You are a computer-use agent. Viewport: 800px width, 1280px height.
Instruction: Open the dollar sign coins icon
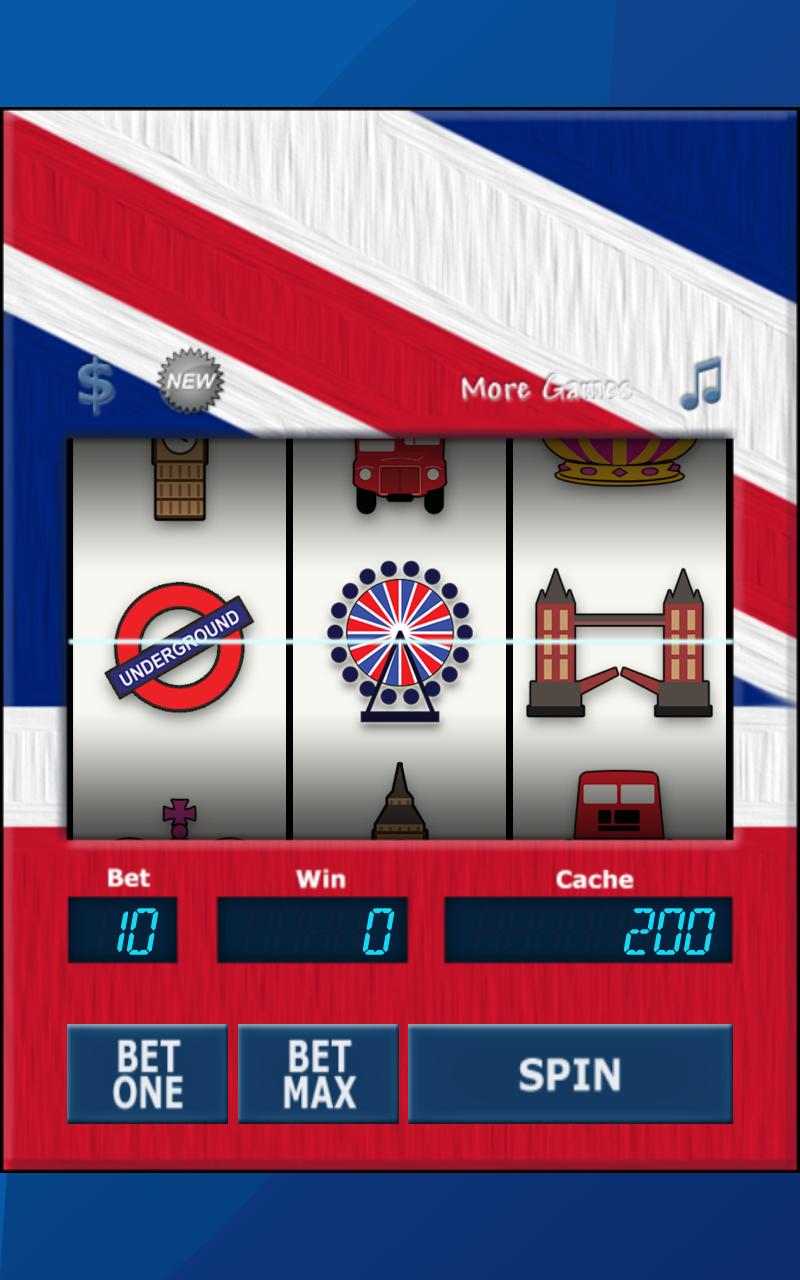[97, 385]
